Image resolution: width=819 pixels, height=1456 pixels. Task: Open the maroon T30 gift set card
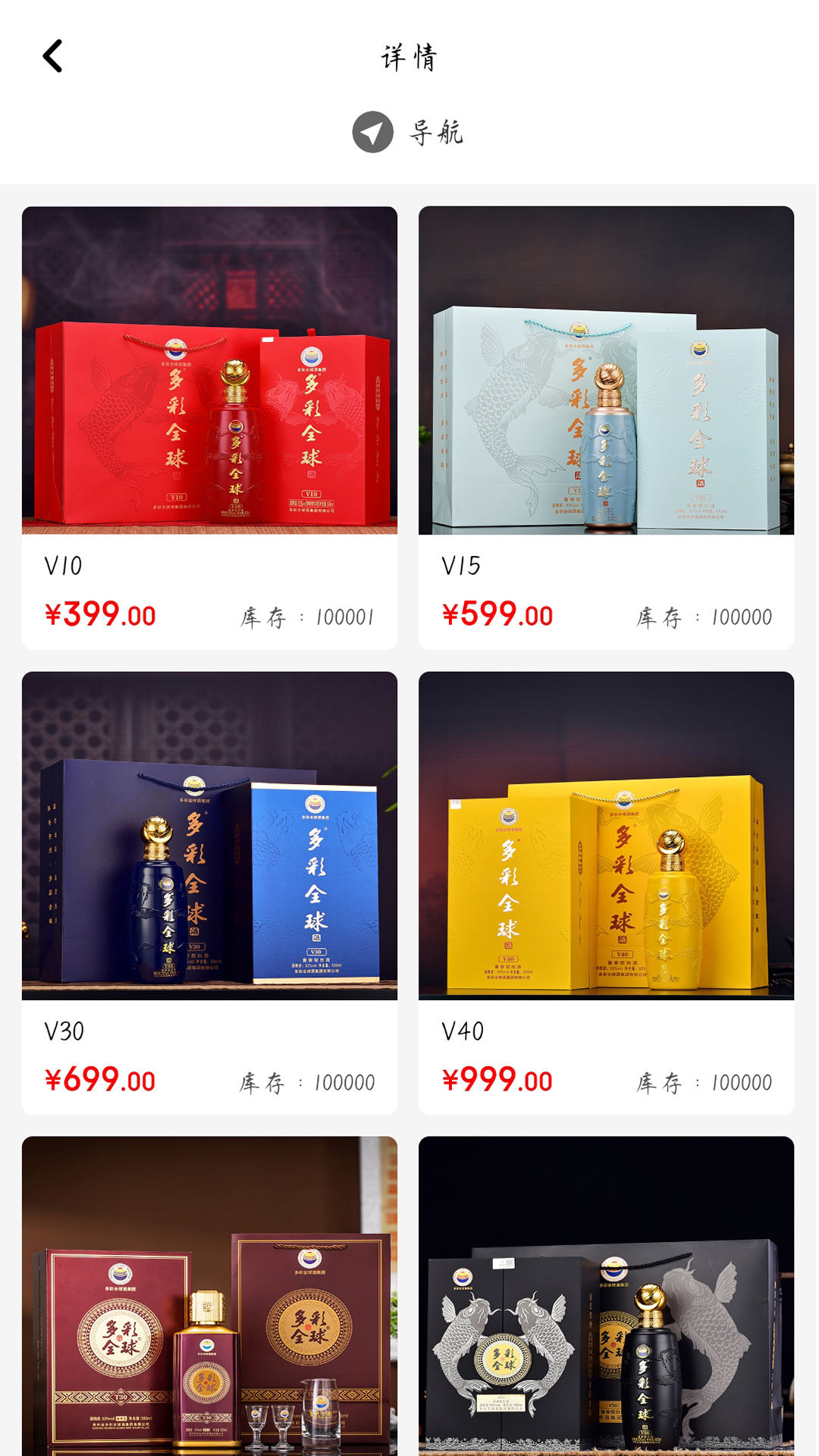coord(209,1297)
